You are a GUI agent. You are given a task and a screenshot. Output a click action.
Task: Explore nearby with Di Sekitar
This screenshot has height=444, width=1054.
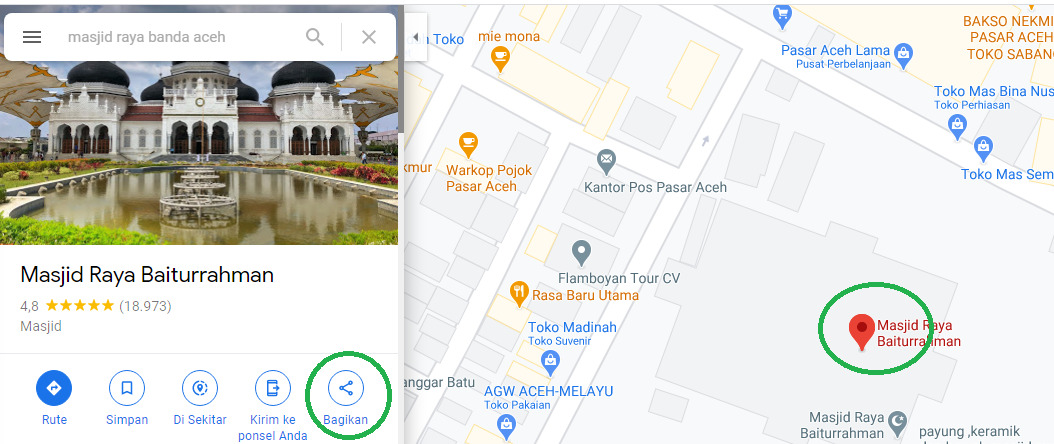pos(200,388)
